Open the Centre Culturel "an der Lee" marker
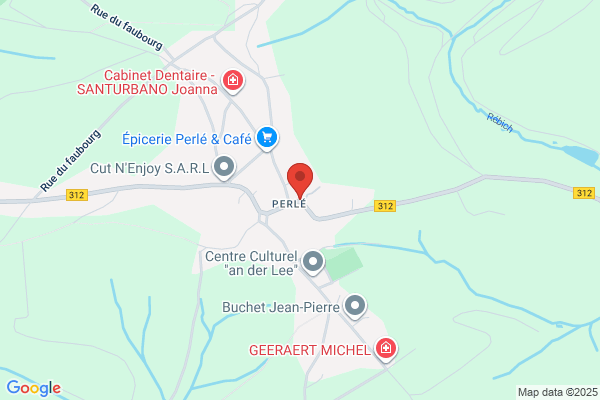The image size is (600, 400). [x=313, y=262]
